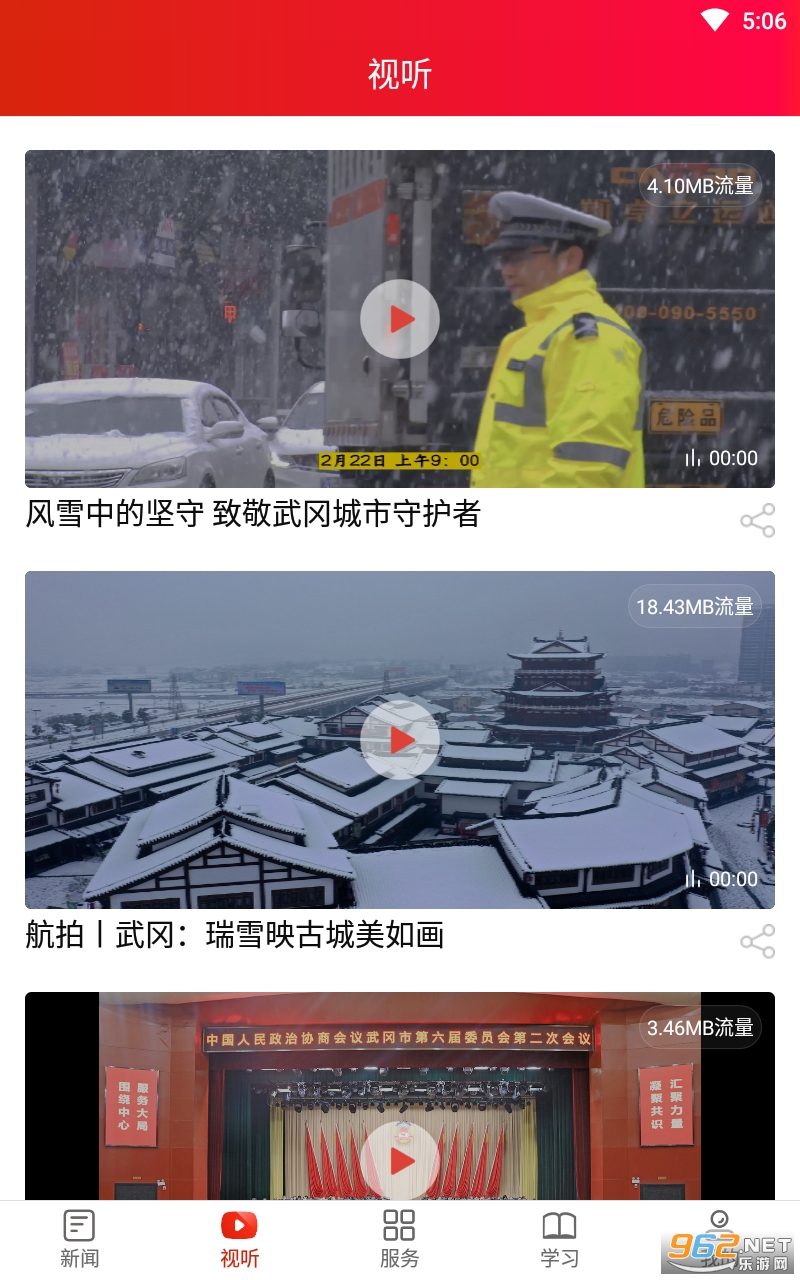The image size is (800, 1280).
Task: Play the 风雪中的坚守 video
Action: (400, 319)
